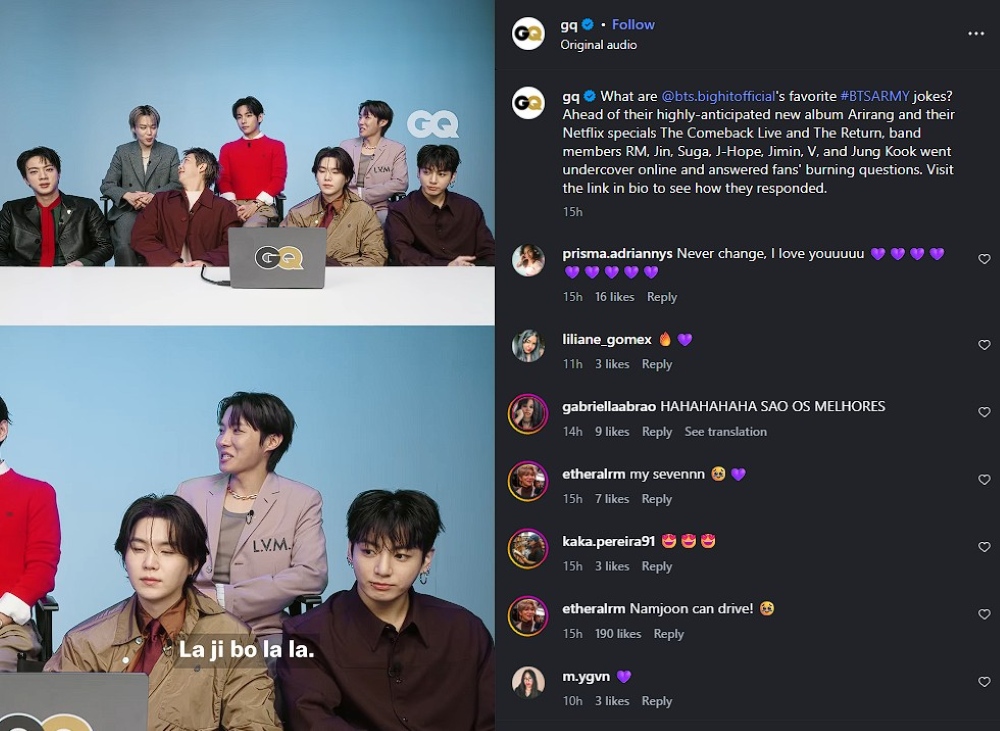Viewport: 1000px width, 731px height.
Task: Like liliane_gomex's comment
Action: [x=984, y=345]
